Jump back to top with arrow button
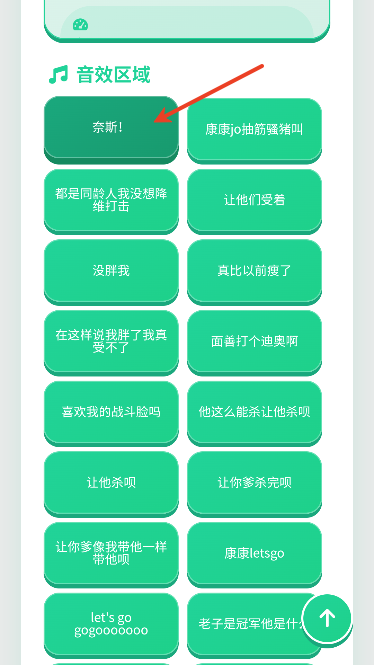The image size is (374, 665). pos(327,618)
